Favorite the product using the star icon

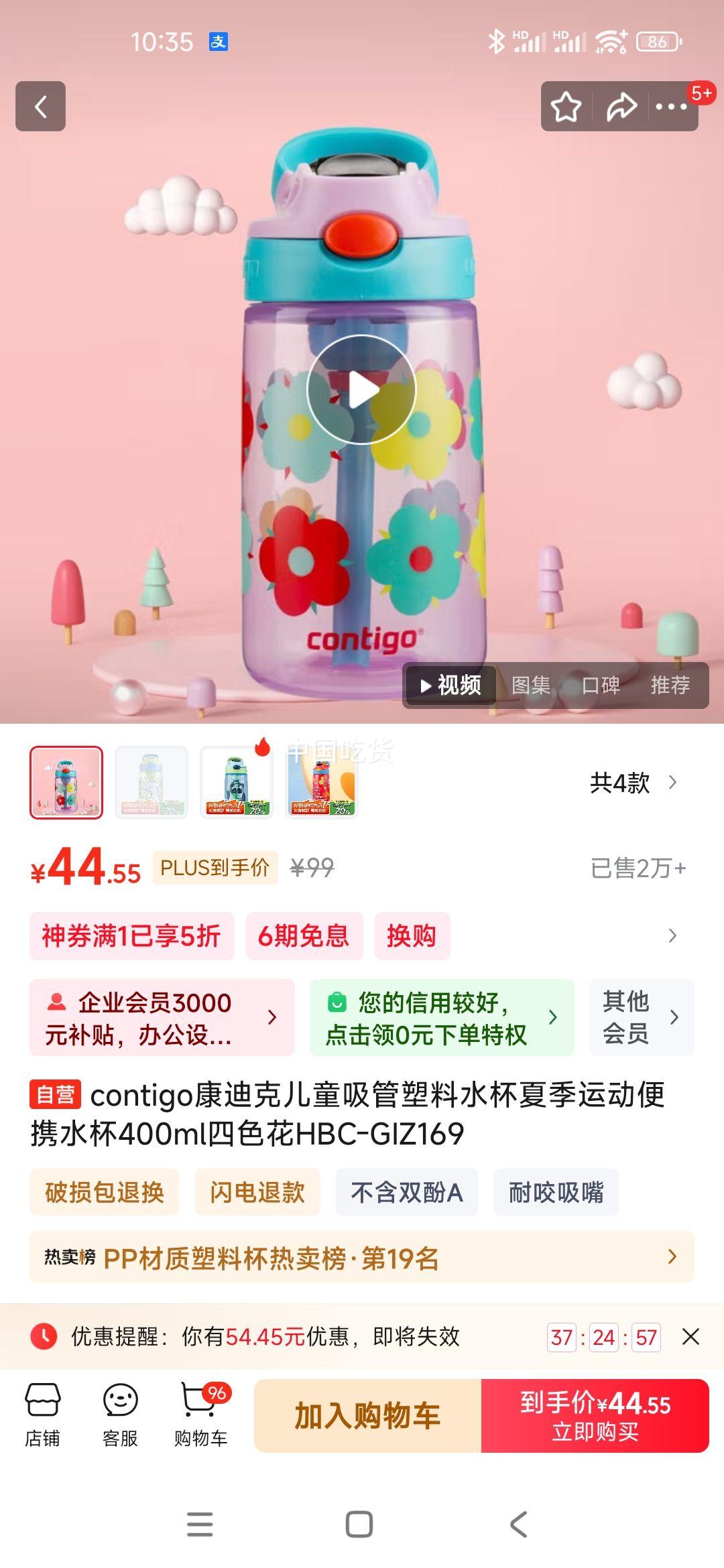(566, 106)
